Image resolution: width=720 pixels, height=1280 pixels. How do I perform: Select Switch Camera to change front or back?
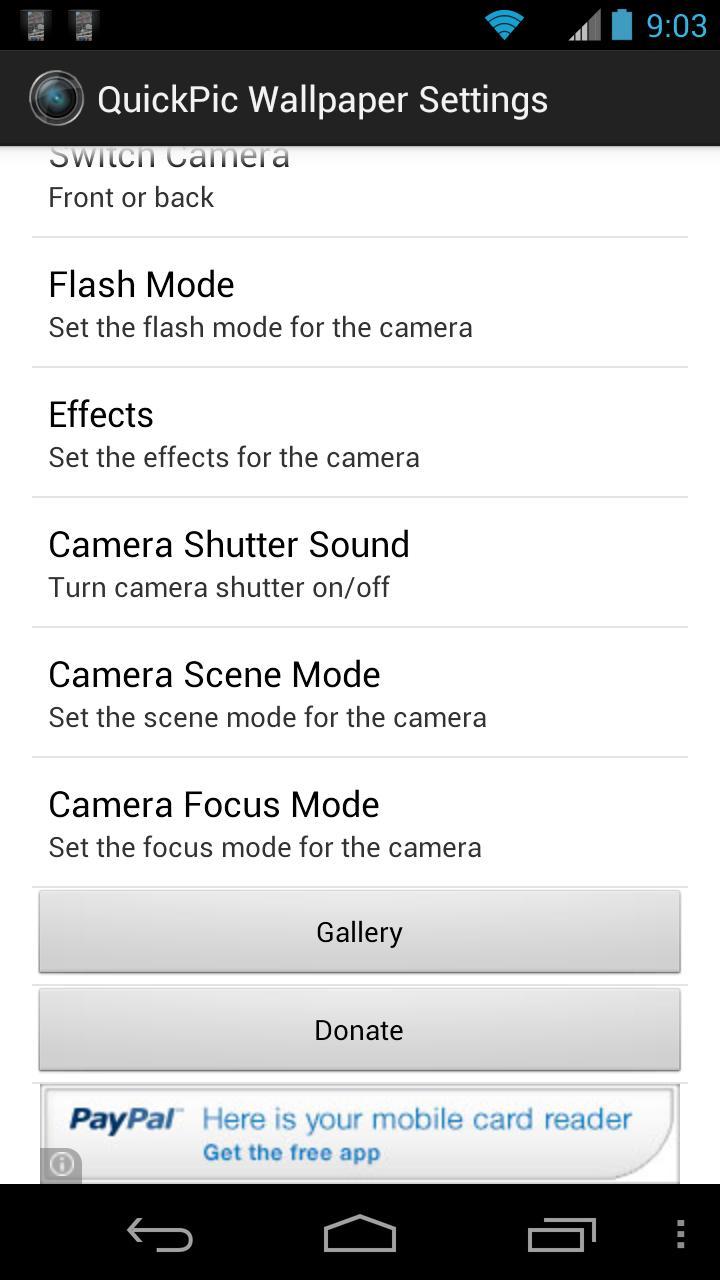[360, 175]
